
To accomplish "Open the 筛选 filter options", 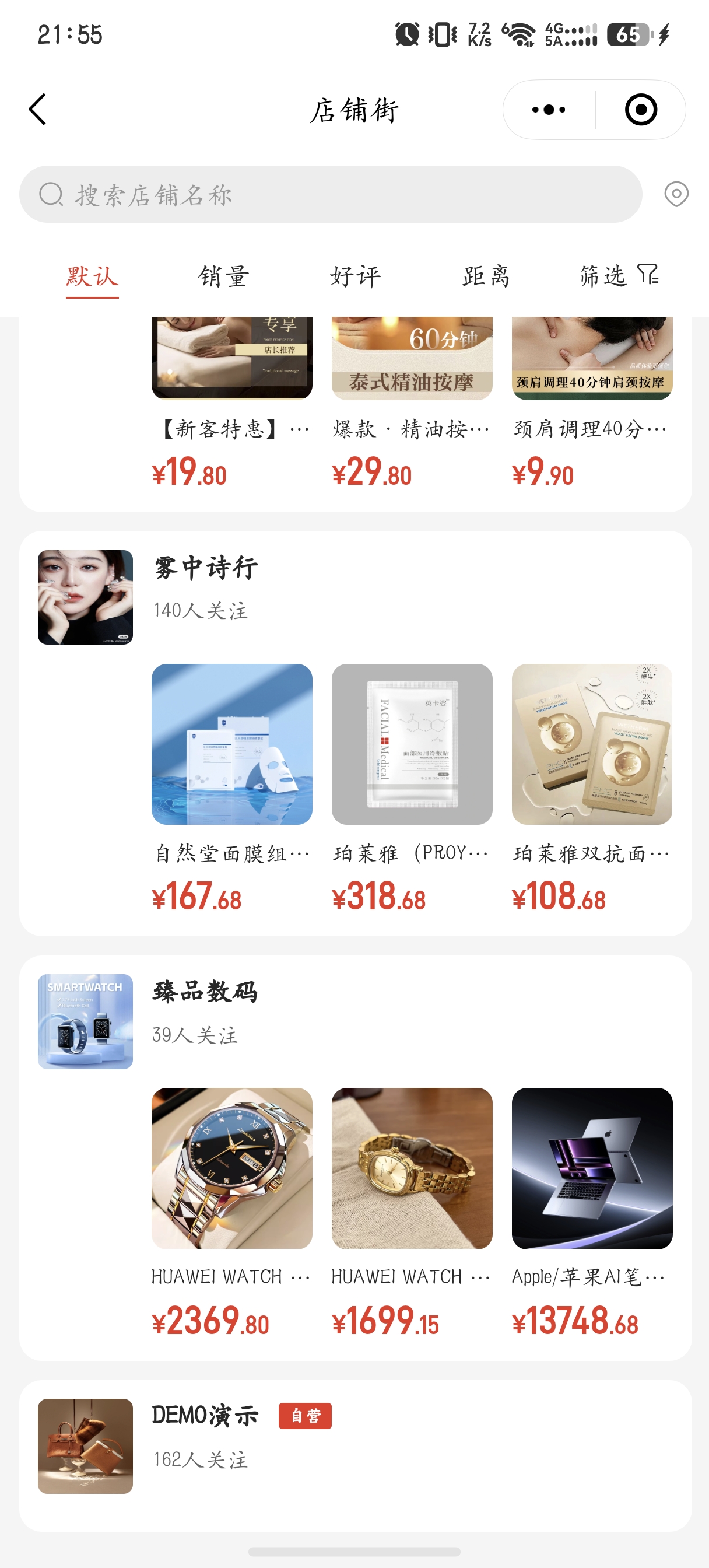I will click(619, 276).
